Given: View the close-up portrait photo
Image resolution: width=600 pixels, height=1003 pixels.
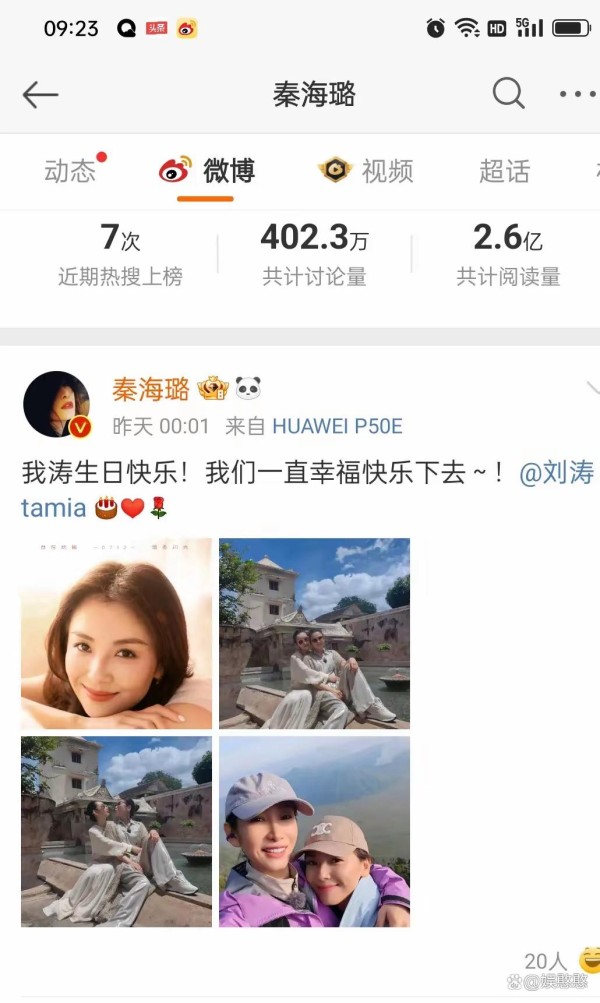Looking at the screenshot, I should point(116,633).
